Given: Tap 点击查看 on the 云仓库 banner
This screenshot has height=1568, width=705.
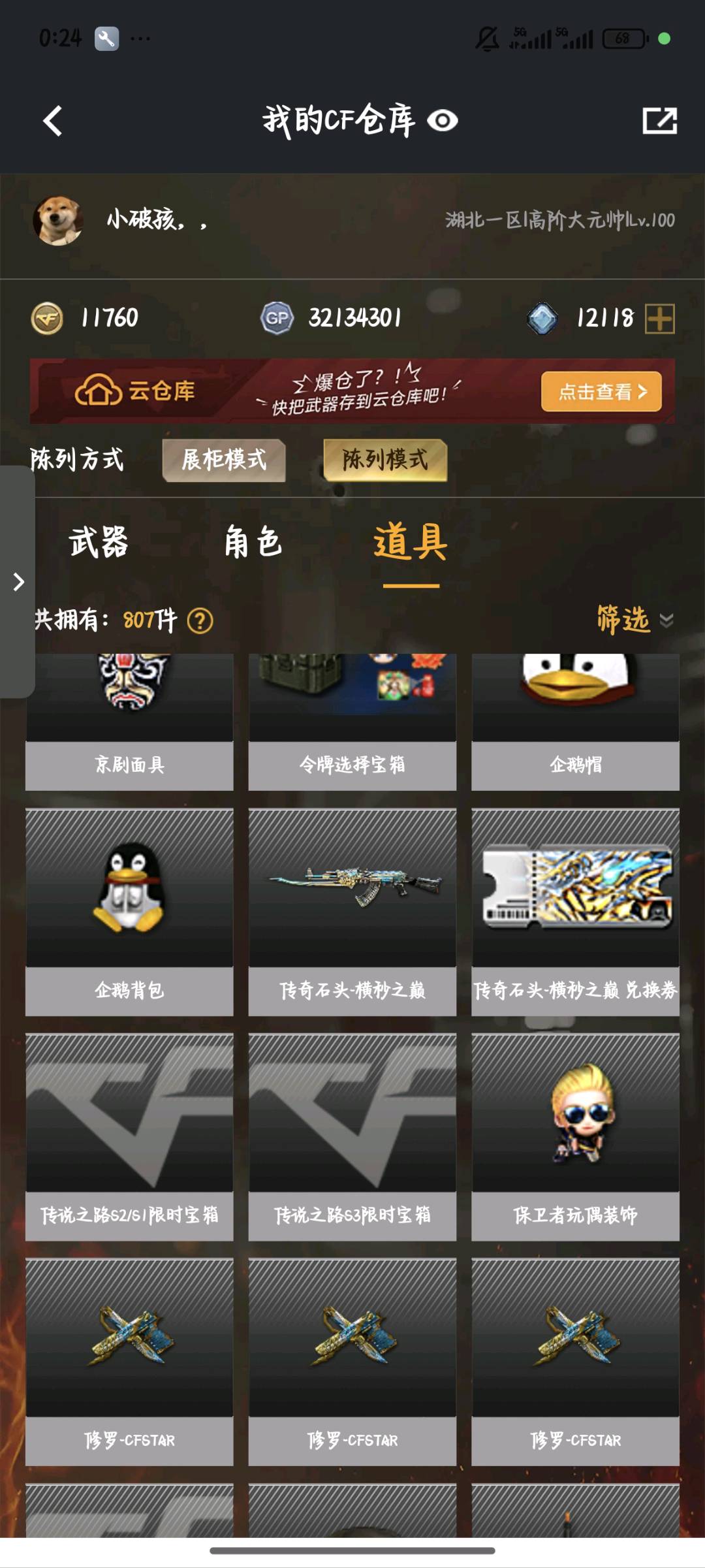Looking at the screenshot, I should 601,391.
